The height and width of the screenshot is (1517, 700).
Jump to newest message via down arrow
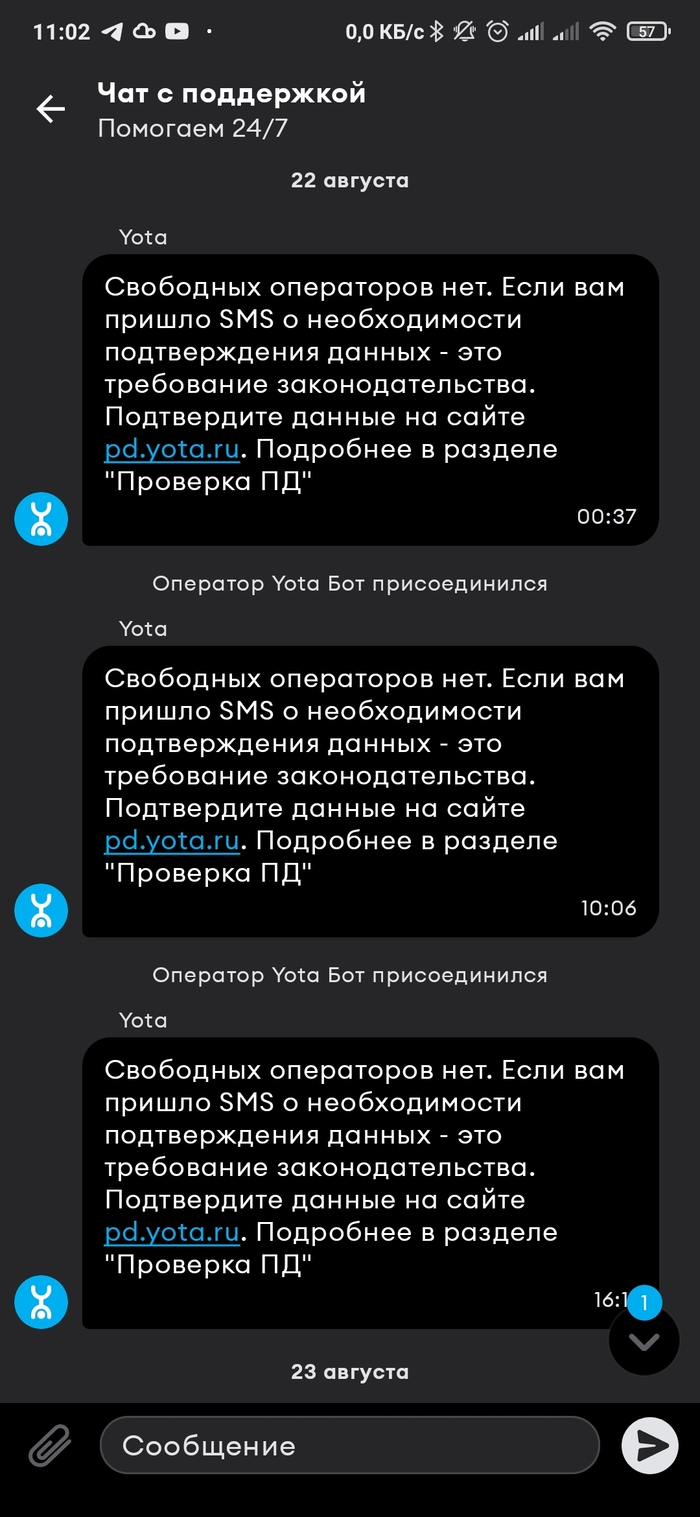pyautogui.click(x=644, y=1341)
